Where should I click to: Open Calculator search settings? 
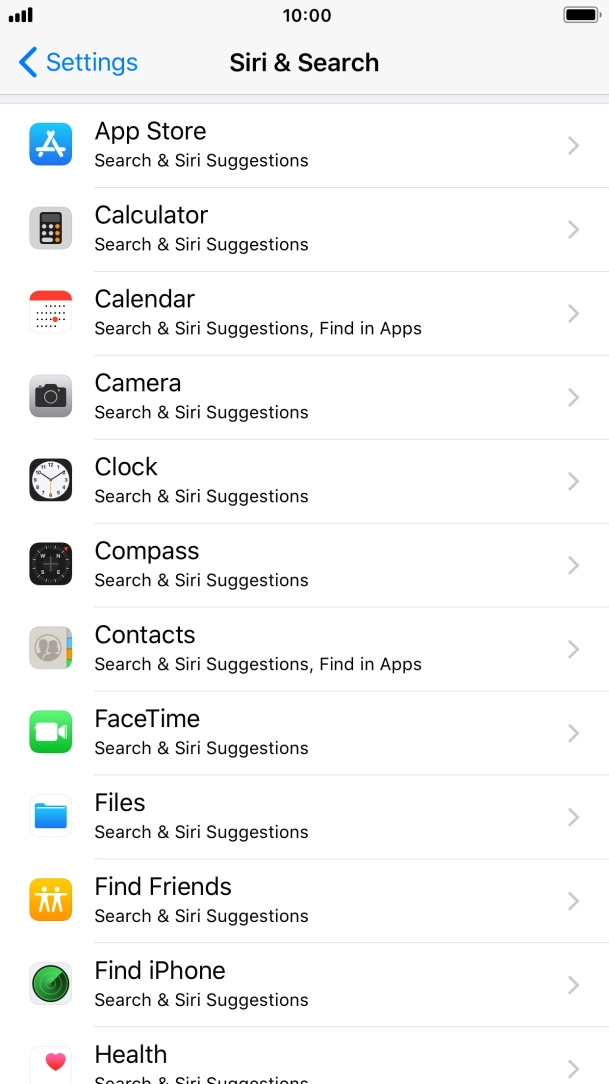click(304, 229)
